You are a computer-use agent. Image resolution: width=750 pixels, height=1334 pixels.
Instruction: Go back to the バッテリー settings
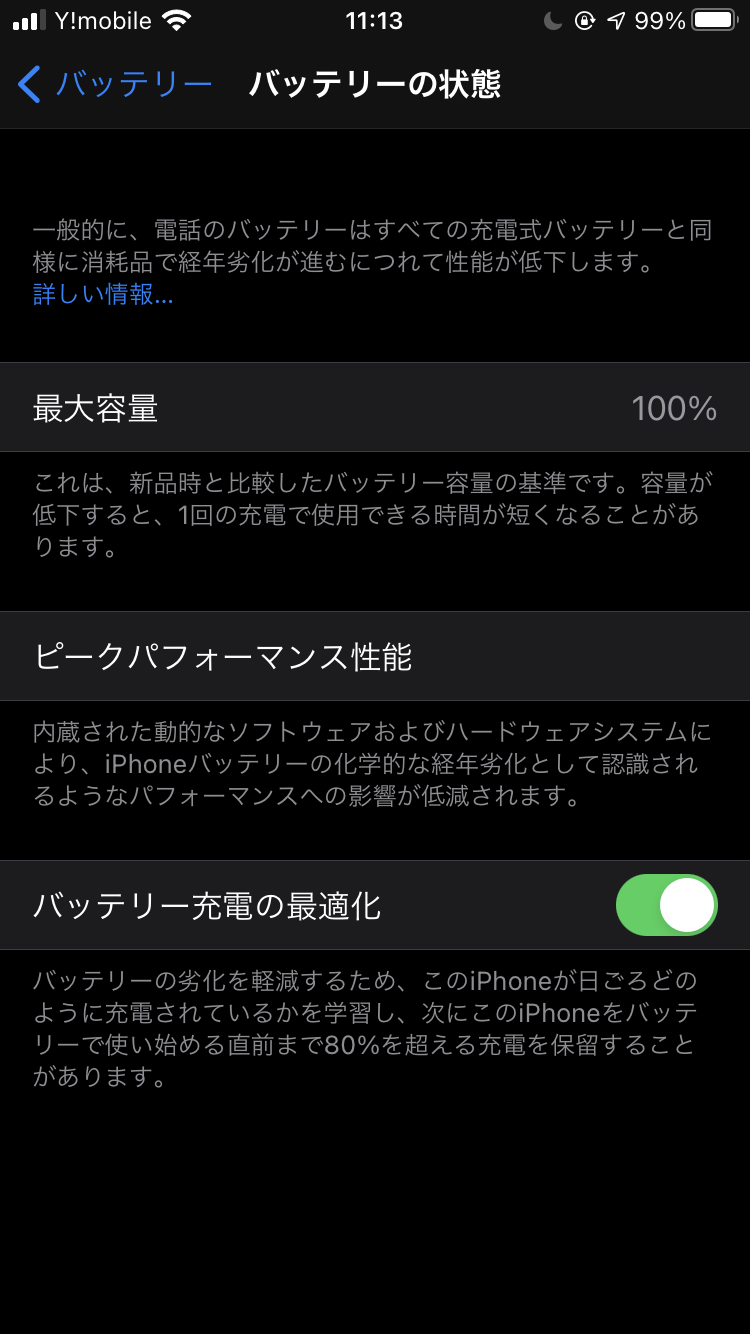[115, 85]
